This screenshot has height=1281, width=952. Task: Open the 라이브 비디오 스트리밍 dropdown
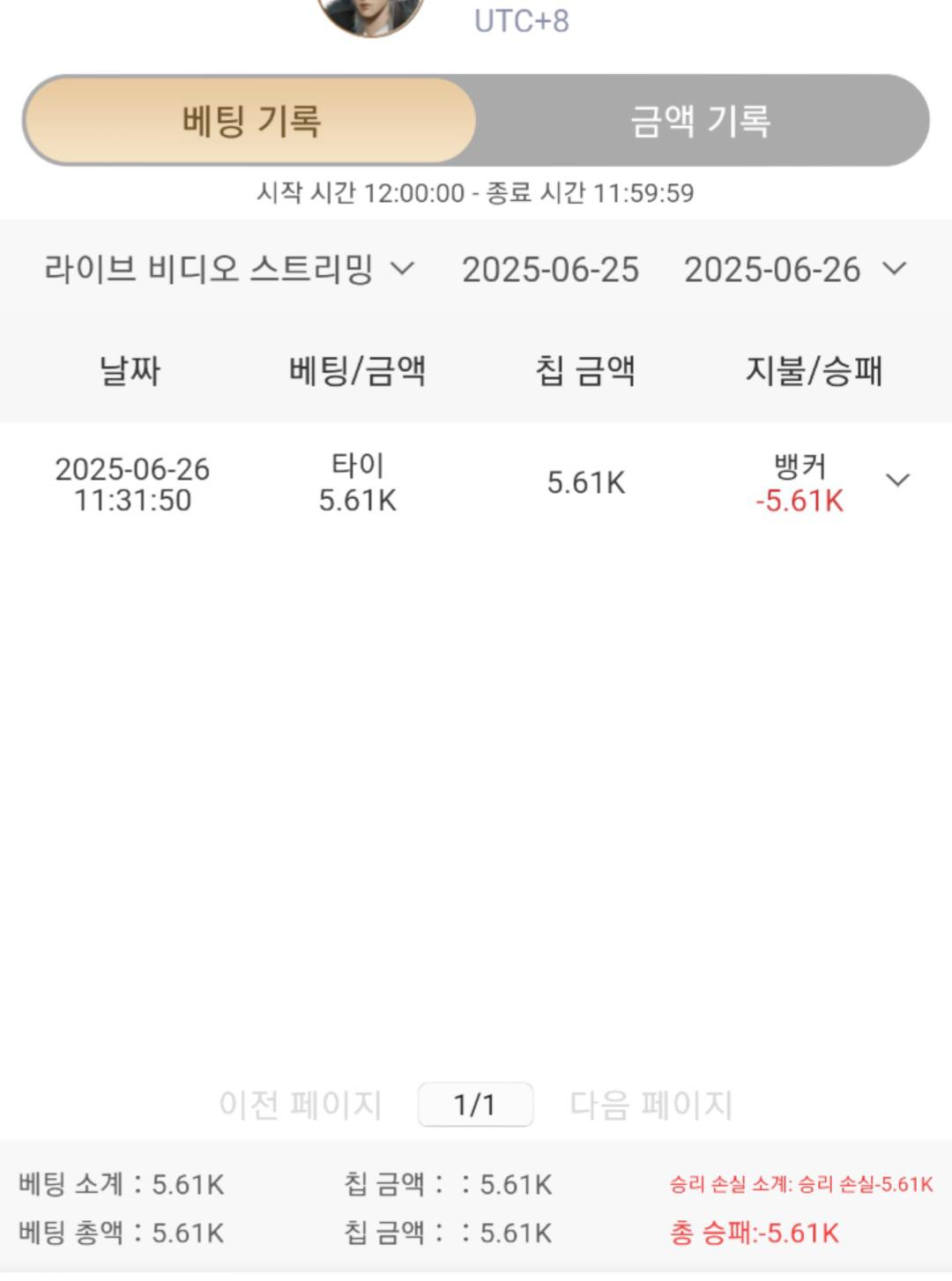(228, 269)
